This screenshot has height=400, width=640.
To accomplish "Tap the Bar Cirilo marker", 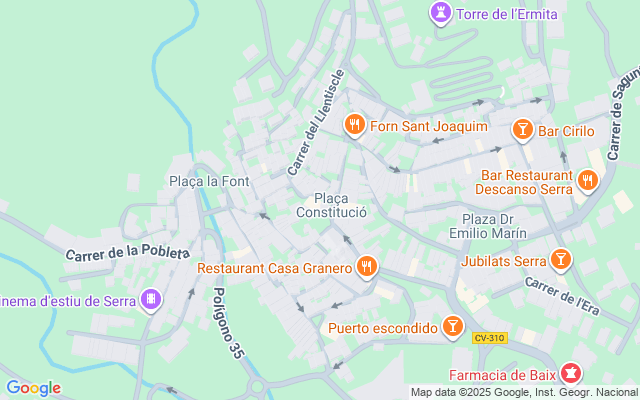I will click(521, 130).
